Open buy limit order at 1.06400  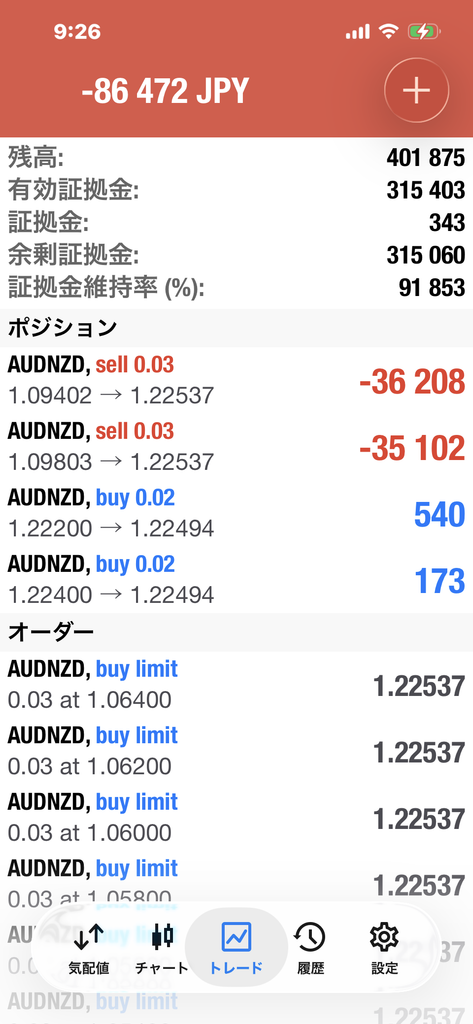point(236,685)
